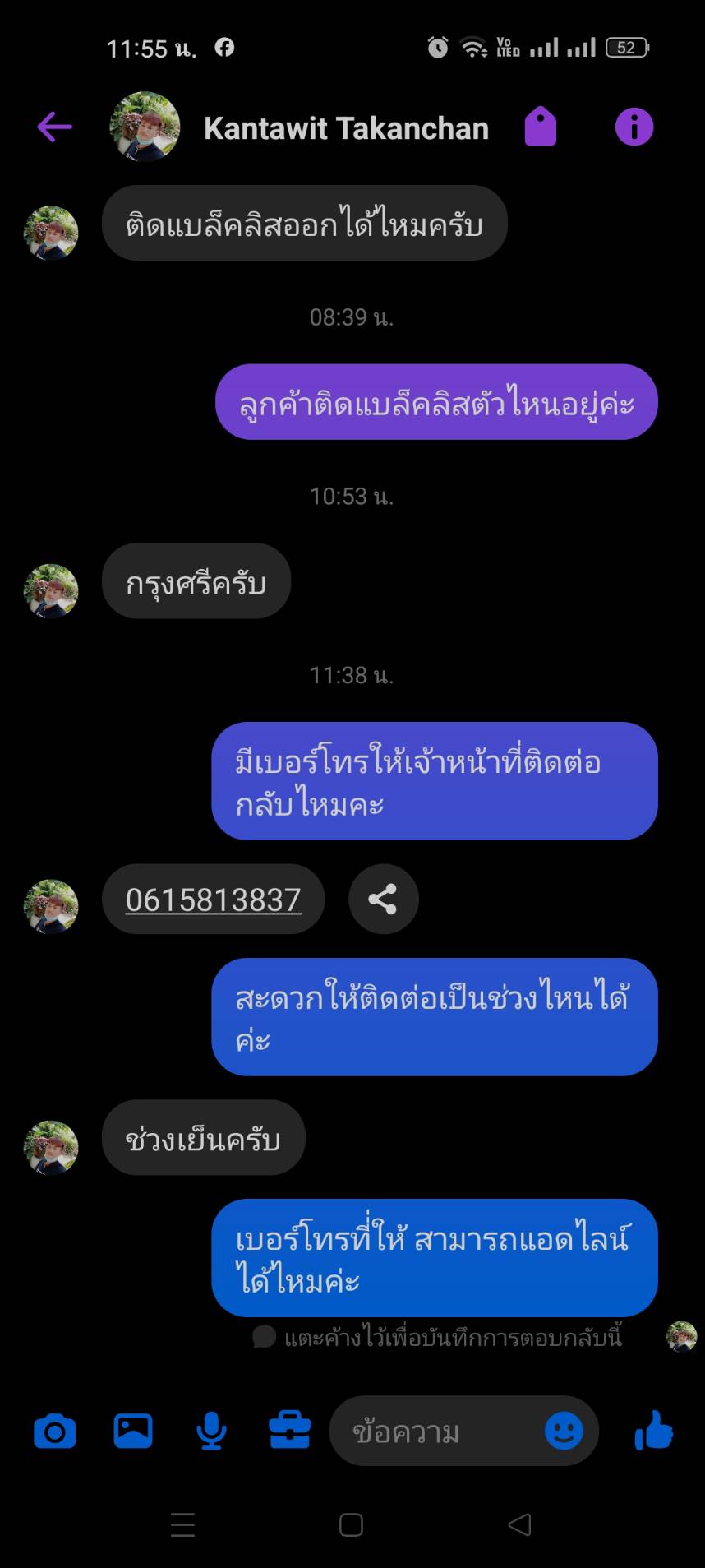The image size is (705, 1568).
Task: Tap the phone number 0615813837 link
Action: [x=213, y=900]
